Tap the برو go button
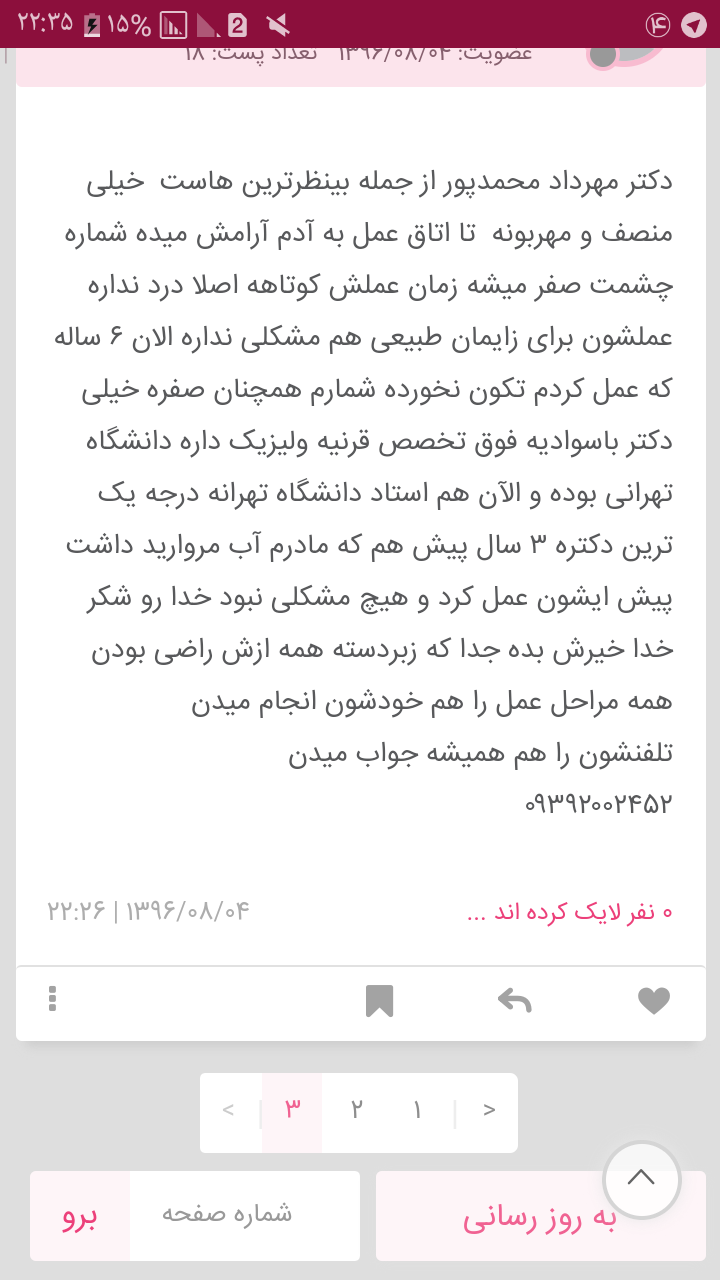The width and height of the screenshot is (720, 1280). (80, 1215)
